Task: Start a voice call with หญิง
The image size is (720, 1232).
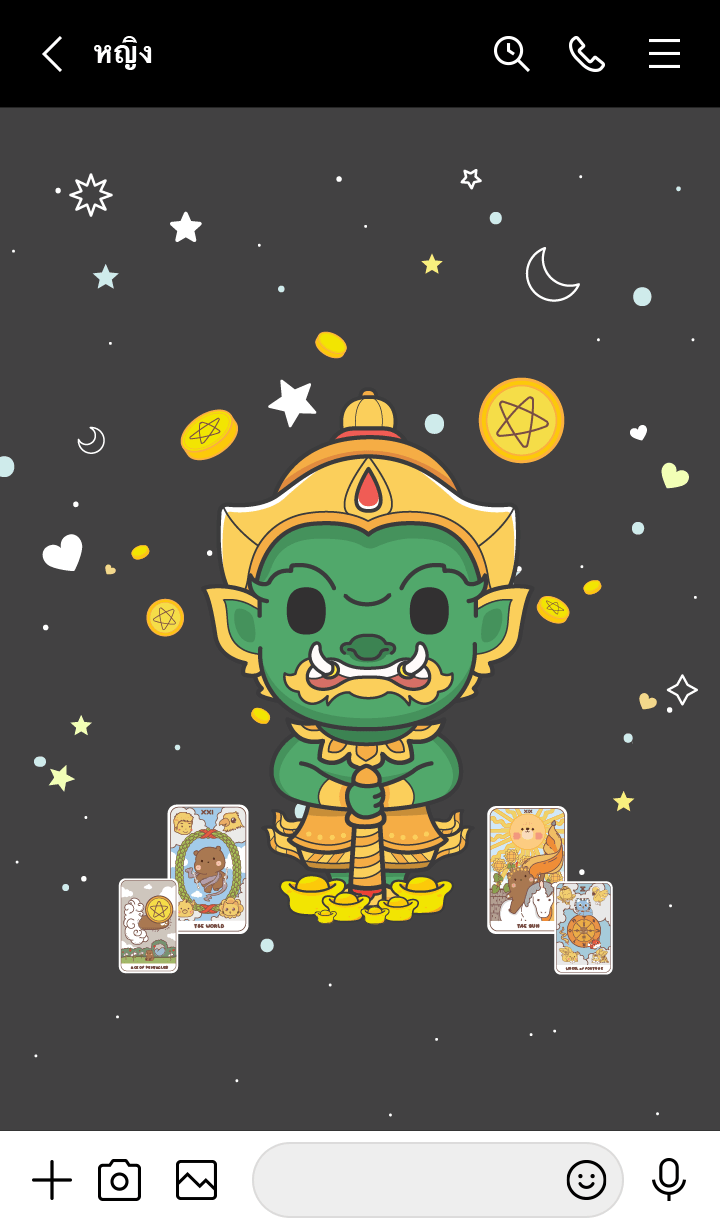Action: pos(587,54)
